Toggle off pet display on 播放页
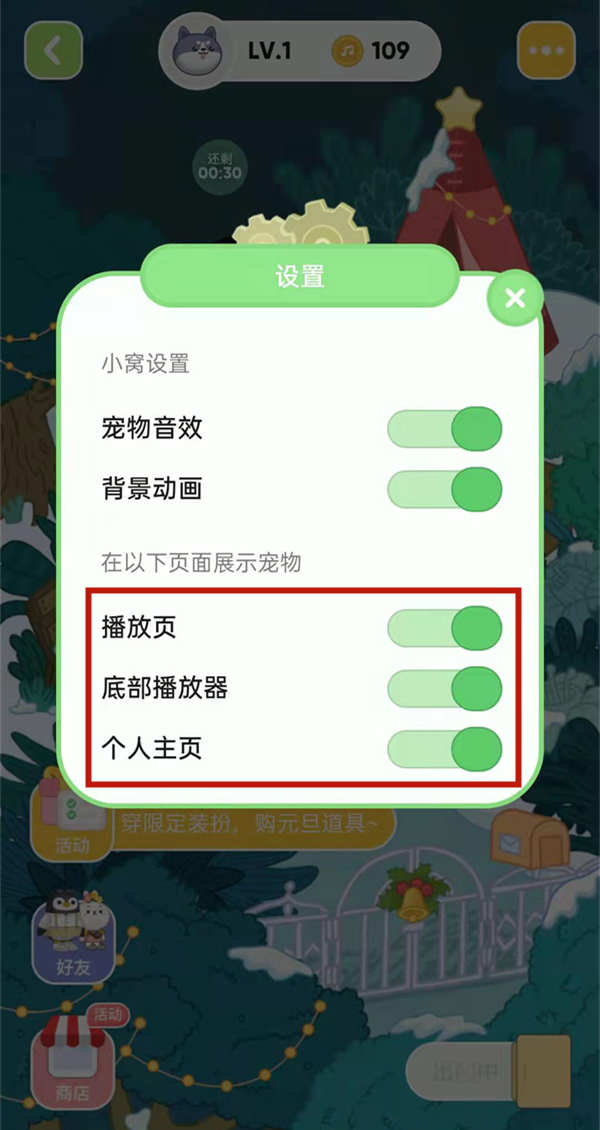 [x=445, y=629]
